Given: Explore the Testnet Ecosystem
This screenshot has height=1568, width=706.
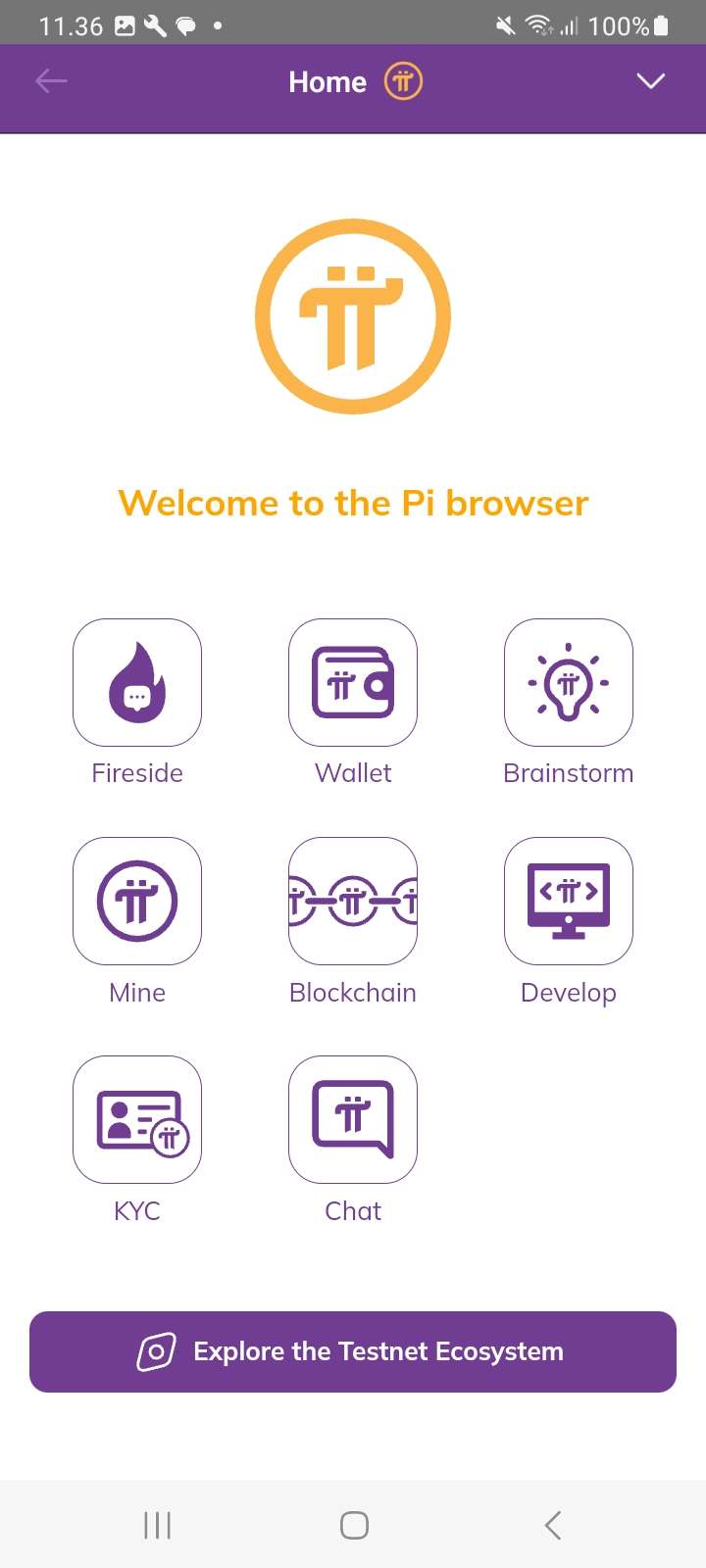Looking at the screenshot, I should [x=353, y=1351].
